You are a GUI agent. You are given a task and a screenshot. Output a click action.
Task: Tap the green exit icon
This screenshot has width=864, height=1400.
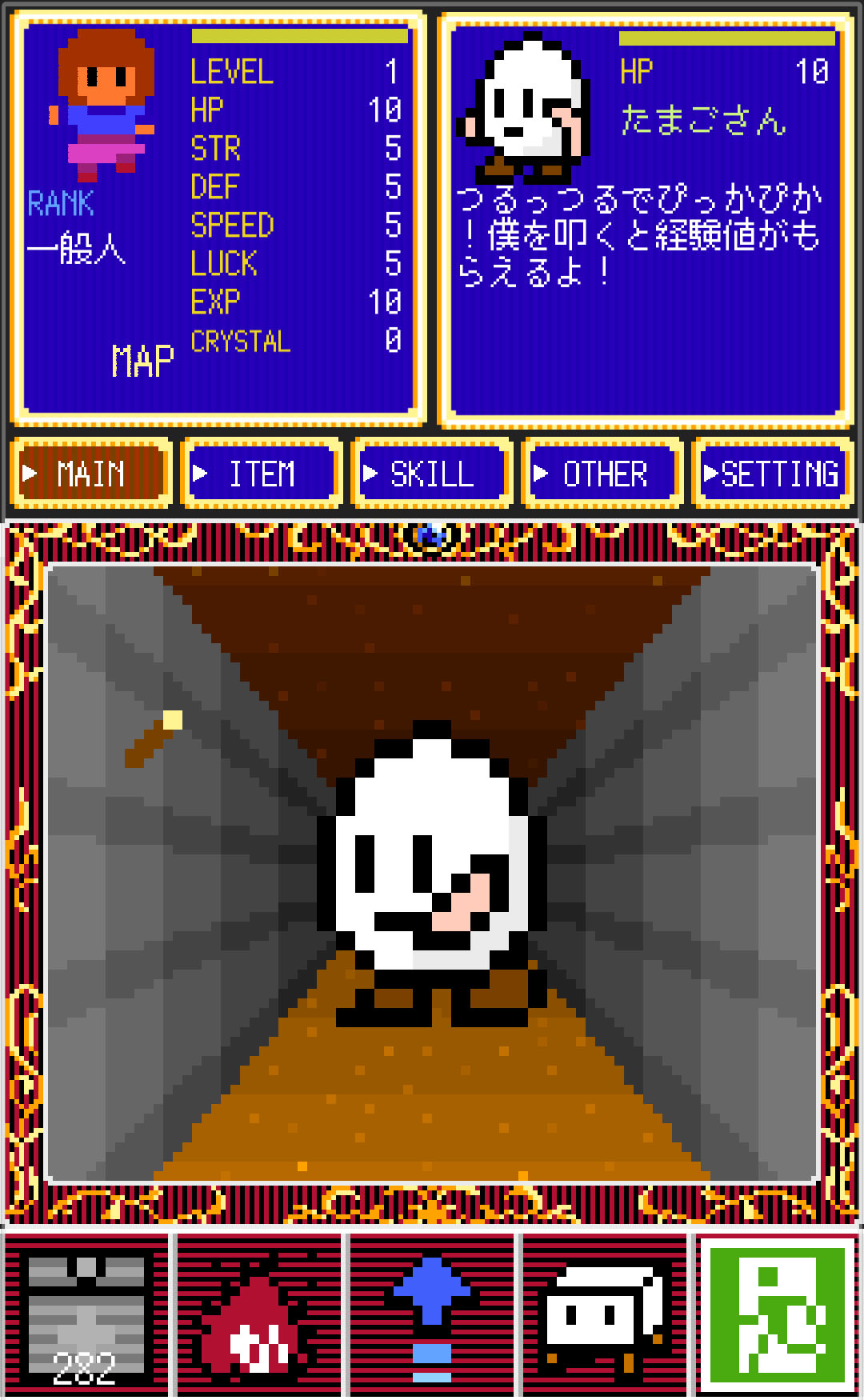tap(778, 1316)
